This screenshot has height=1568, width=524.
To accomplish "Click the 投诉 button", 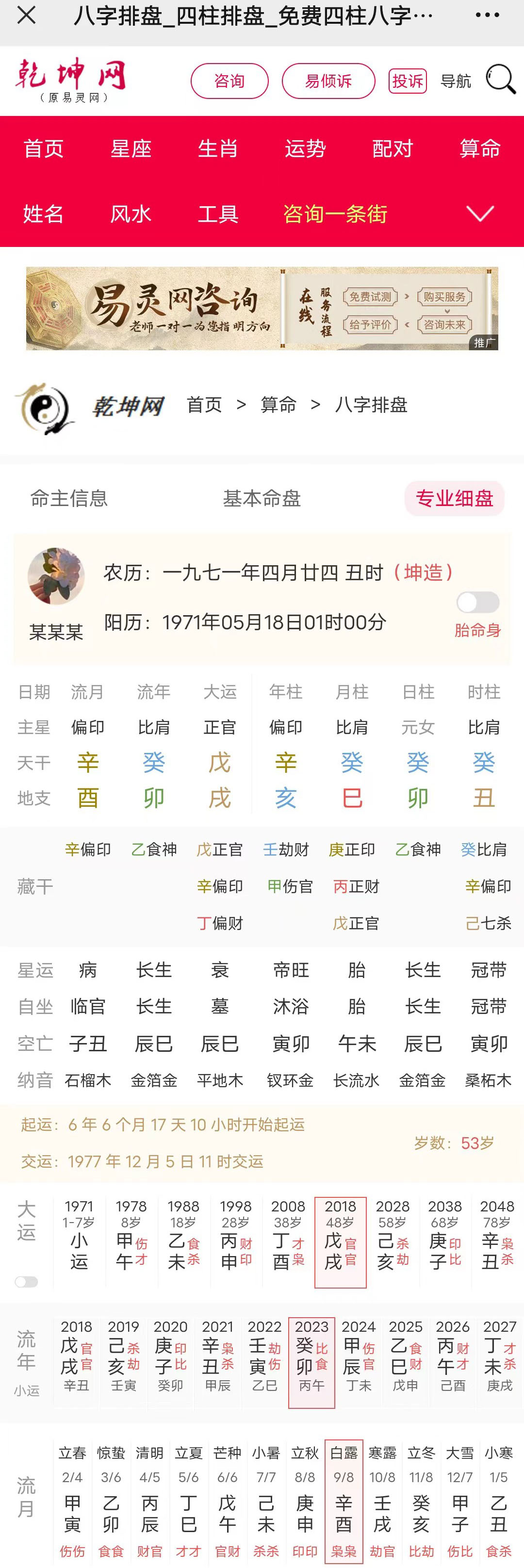I will coord(408,81).
